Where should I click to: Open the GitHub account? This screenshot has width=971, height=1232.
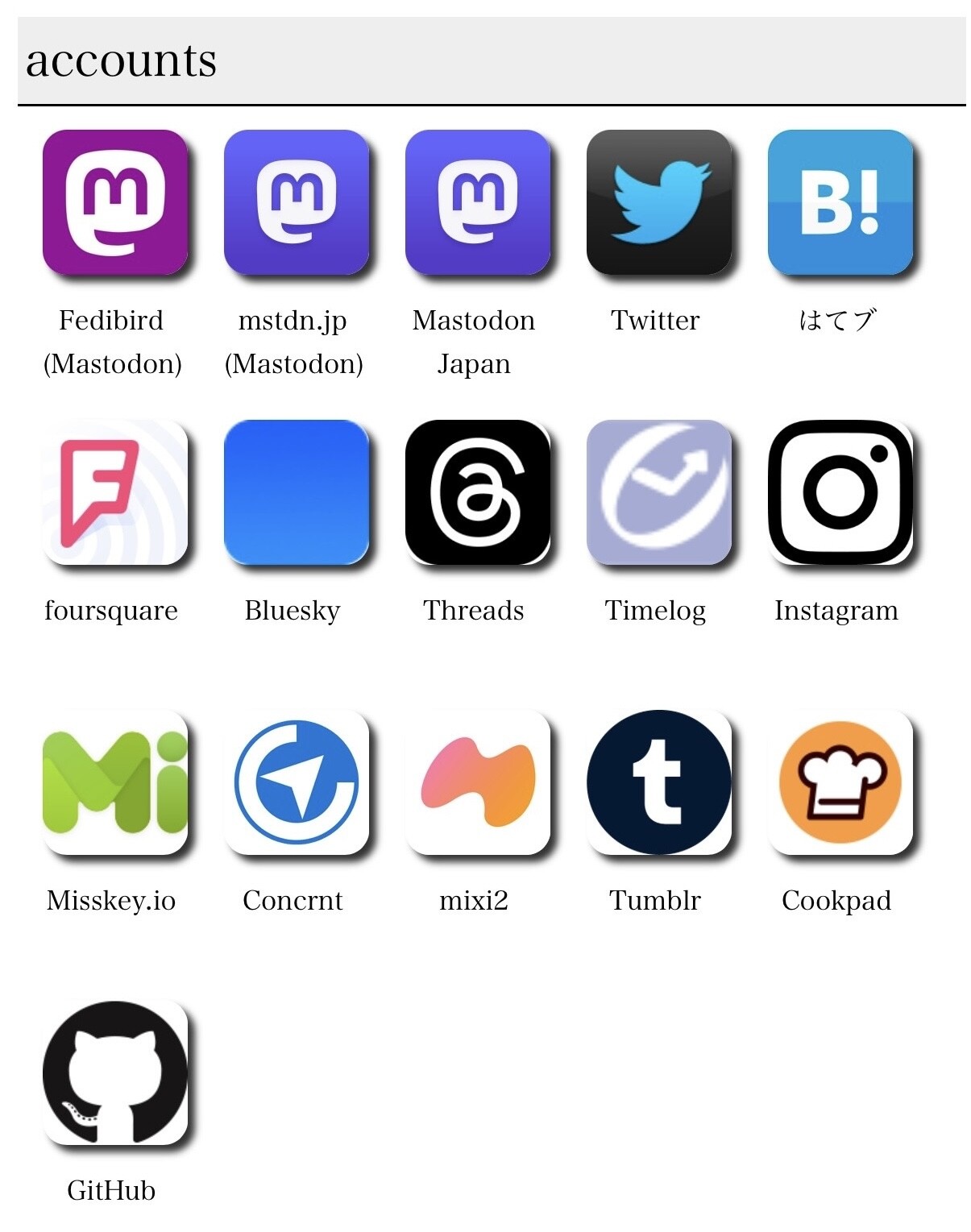point(114,1072)
